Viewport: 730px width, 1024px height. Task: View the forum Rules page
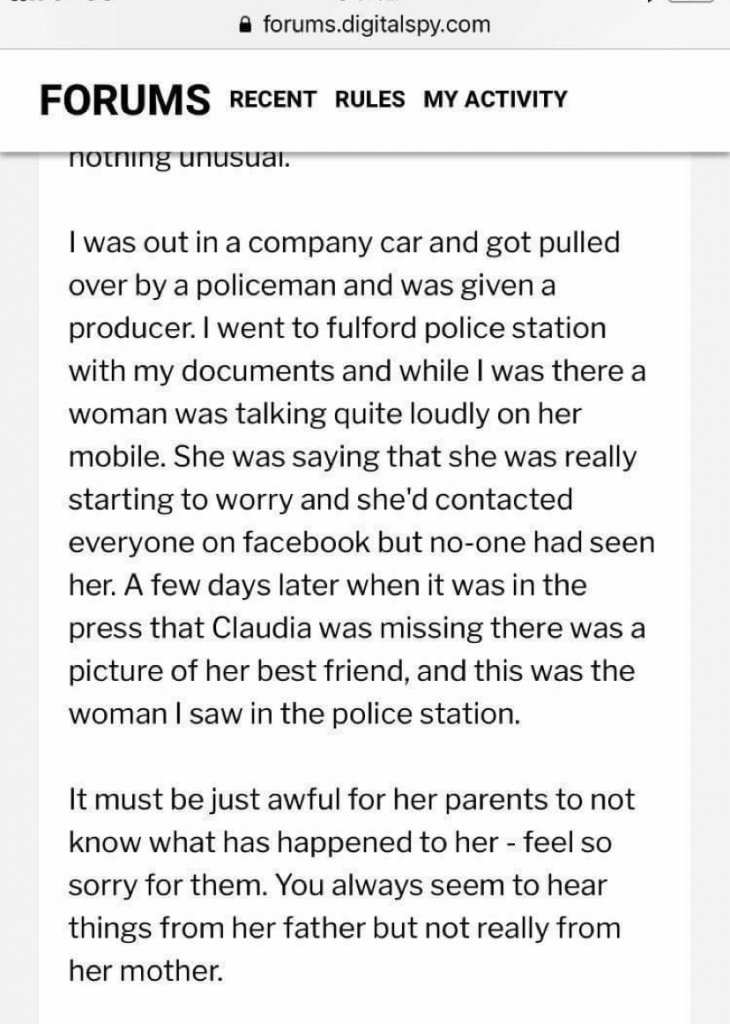[x=370, y=99]
